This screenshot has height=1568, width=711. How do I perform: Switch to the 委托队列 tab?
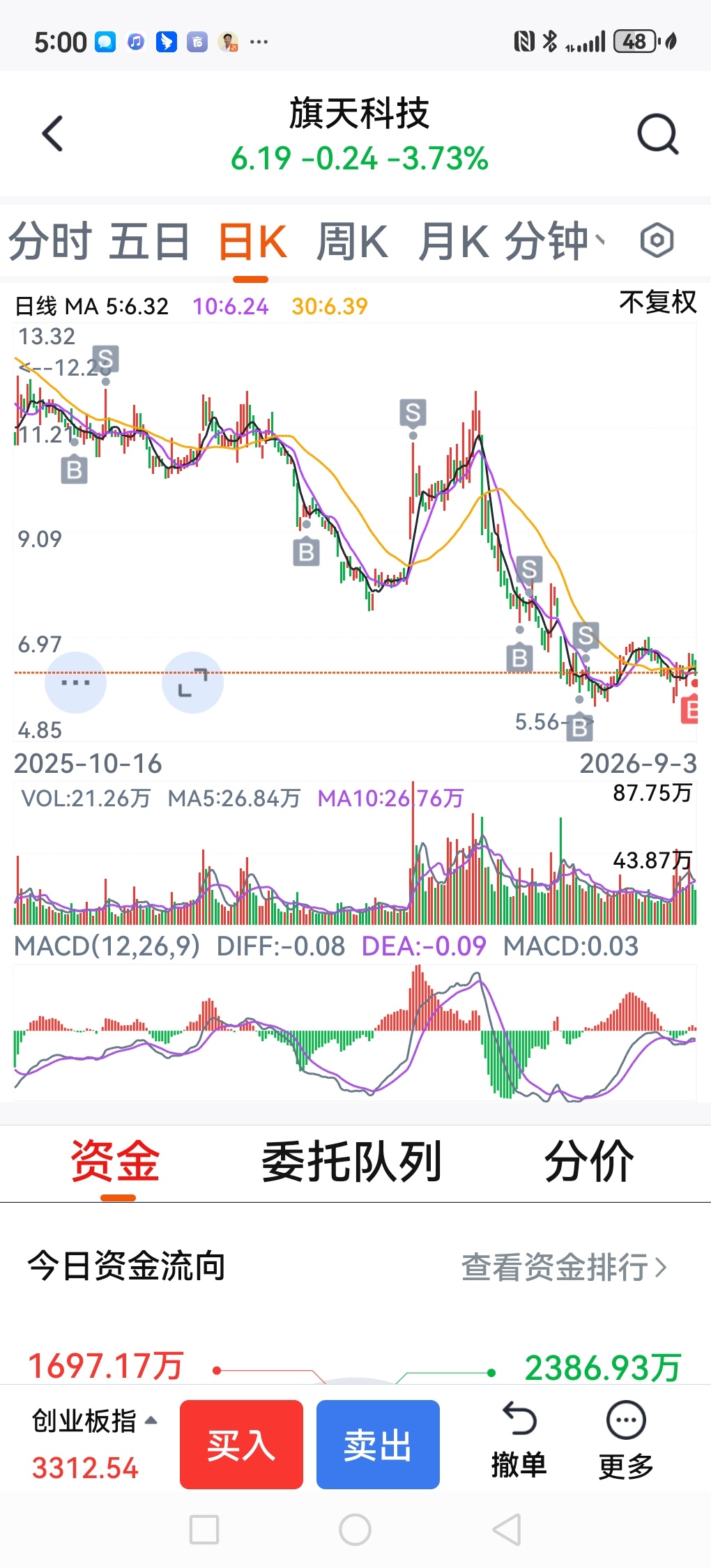click(x=351, y=1162)
